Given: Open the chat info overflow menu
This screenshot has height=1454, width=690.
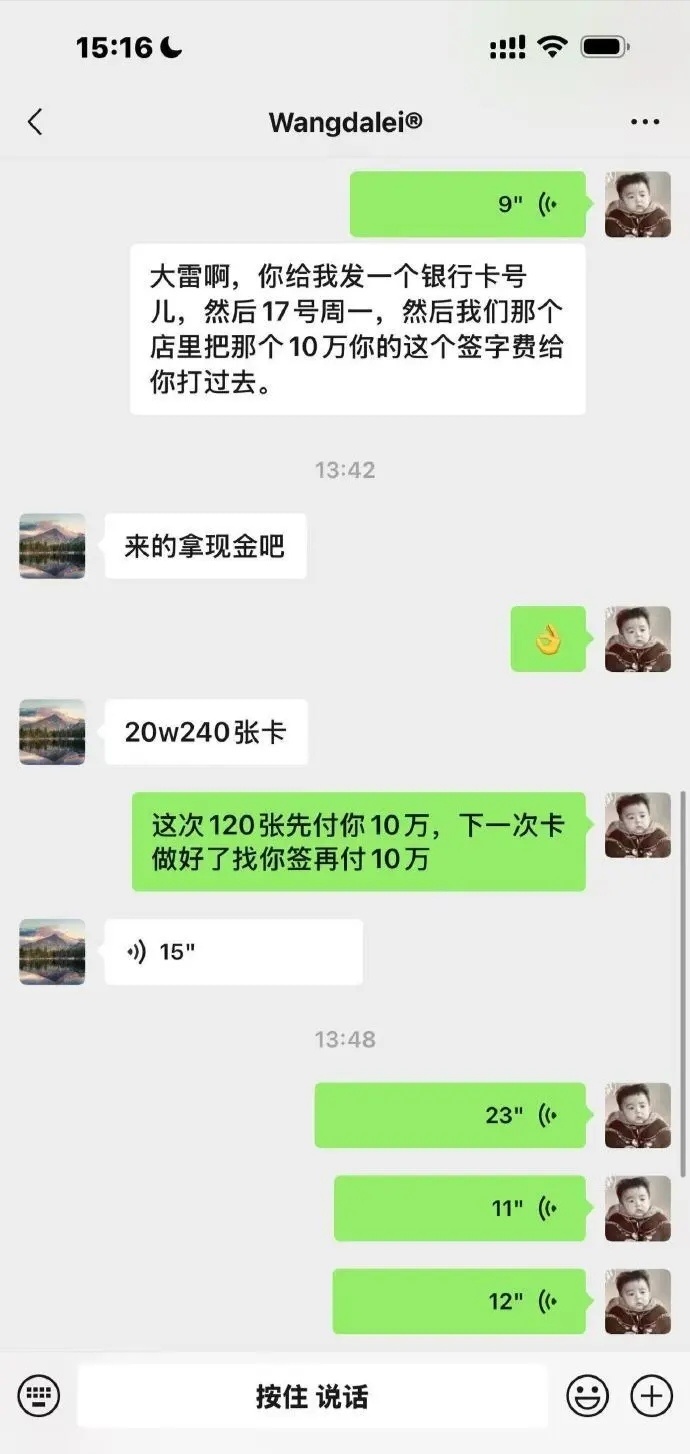Looking at the screenshot, I should [645, 122].
